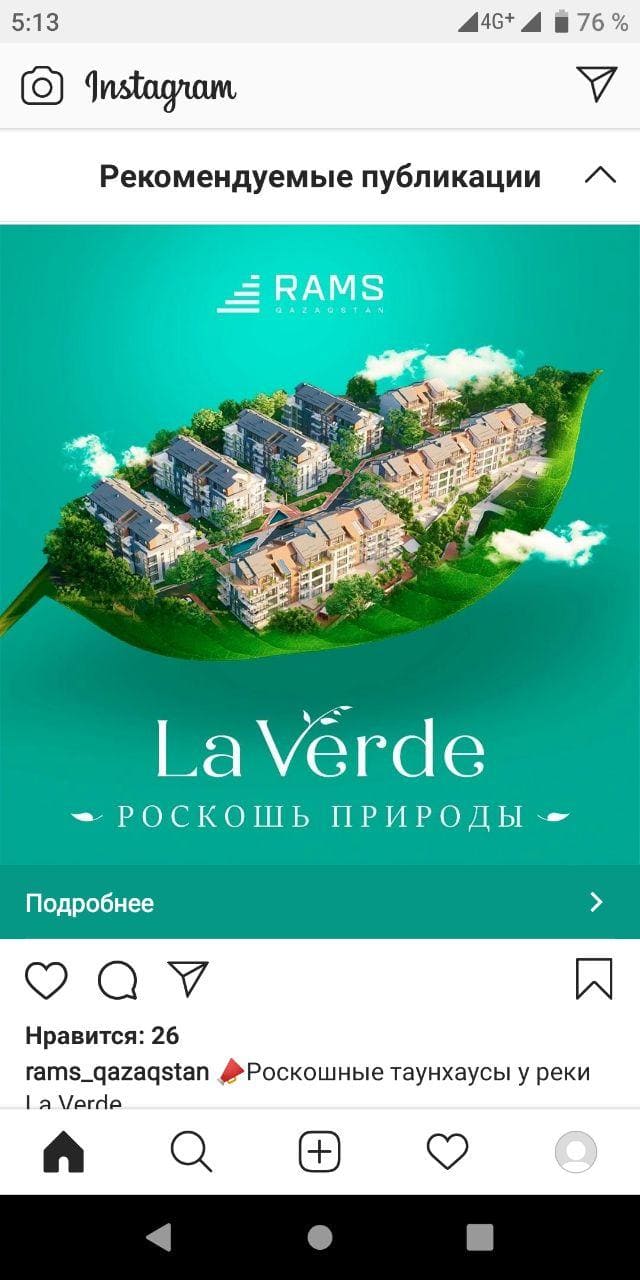Switch to the Search tab

[x=191, y=1153]
